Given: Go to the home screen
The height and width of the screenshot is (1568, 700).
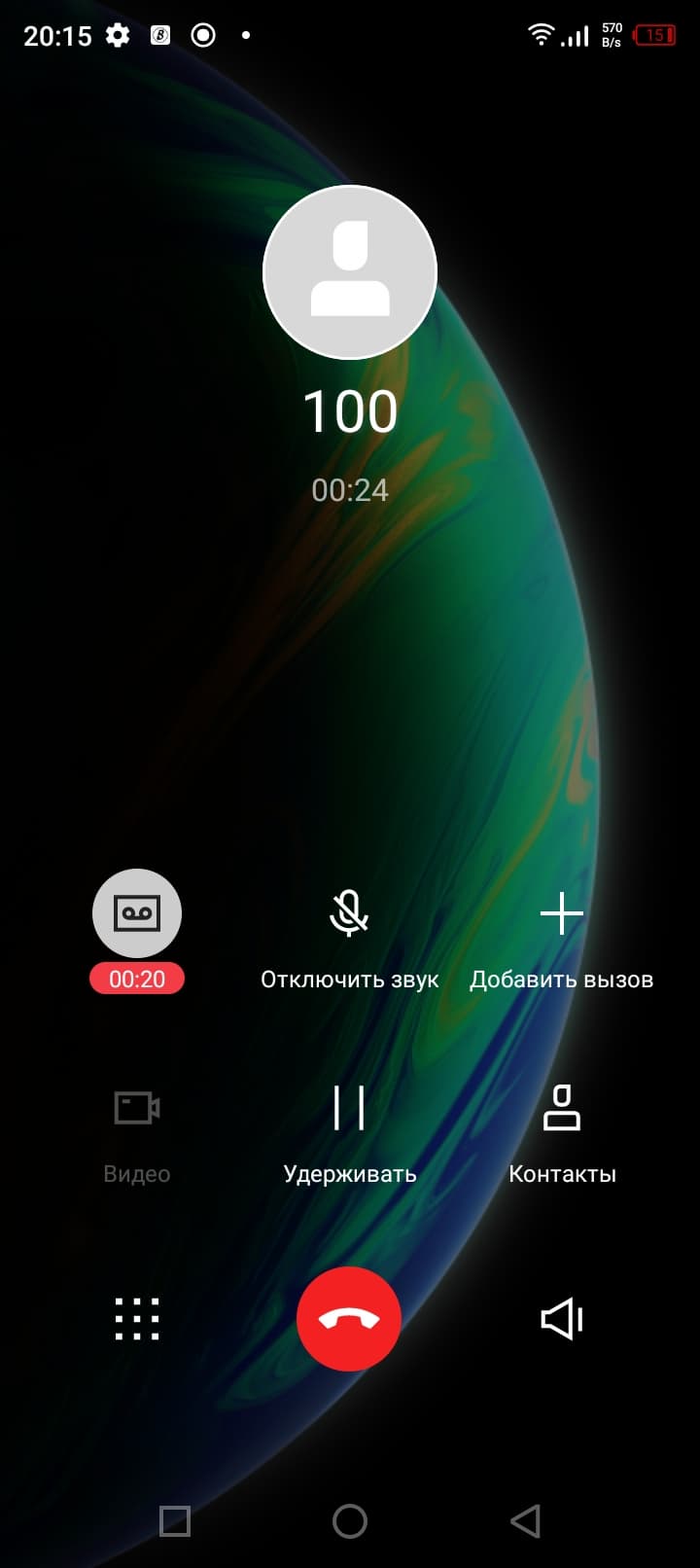Looking at the screenshot, I should tap(350, 1521).
